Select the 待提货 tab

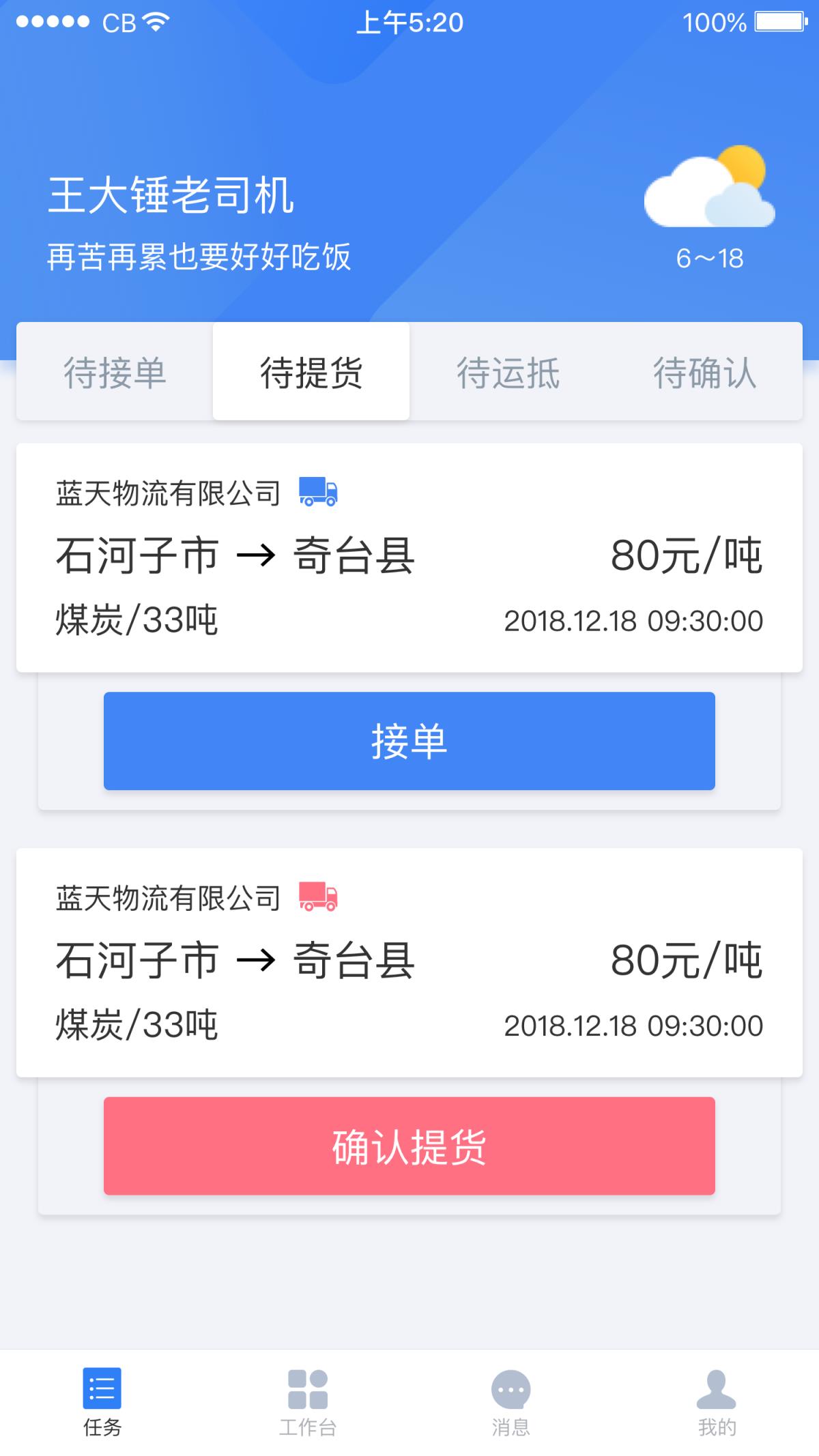coord(312,372)
